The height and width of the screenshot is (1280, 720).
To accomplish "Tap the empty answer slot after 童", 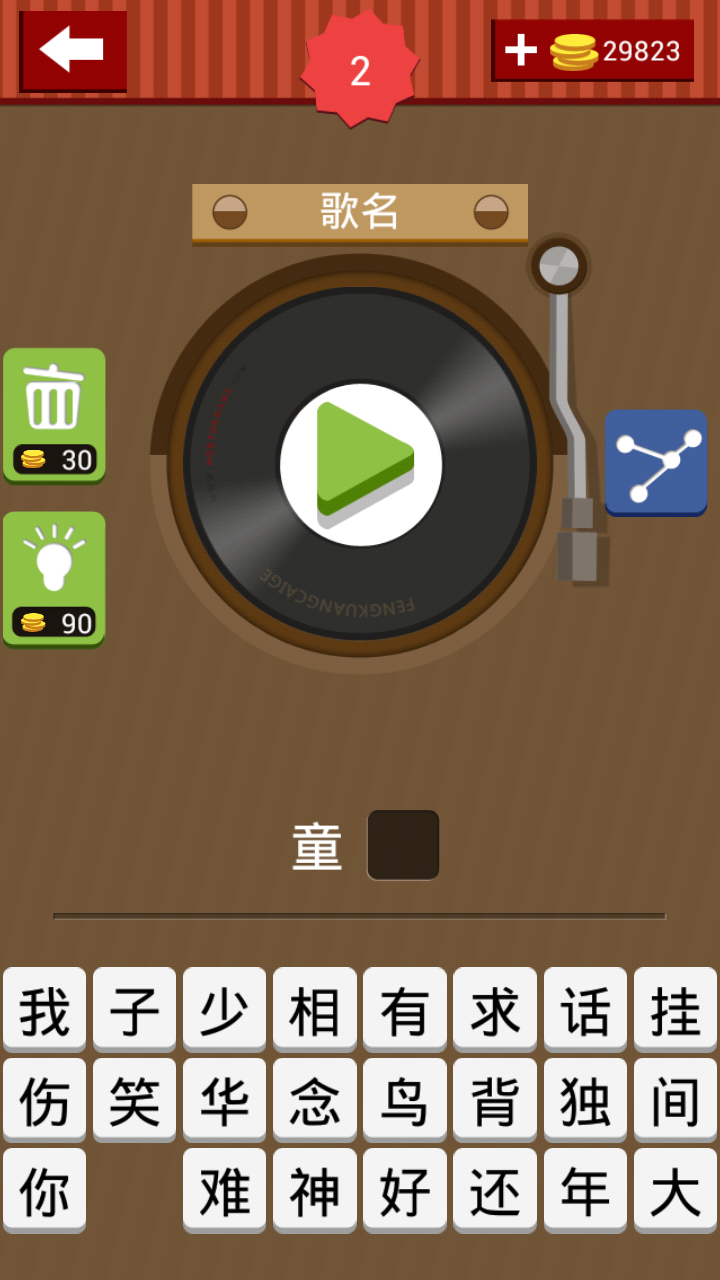I will pyautogui.click(x=403, y=845).
